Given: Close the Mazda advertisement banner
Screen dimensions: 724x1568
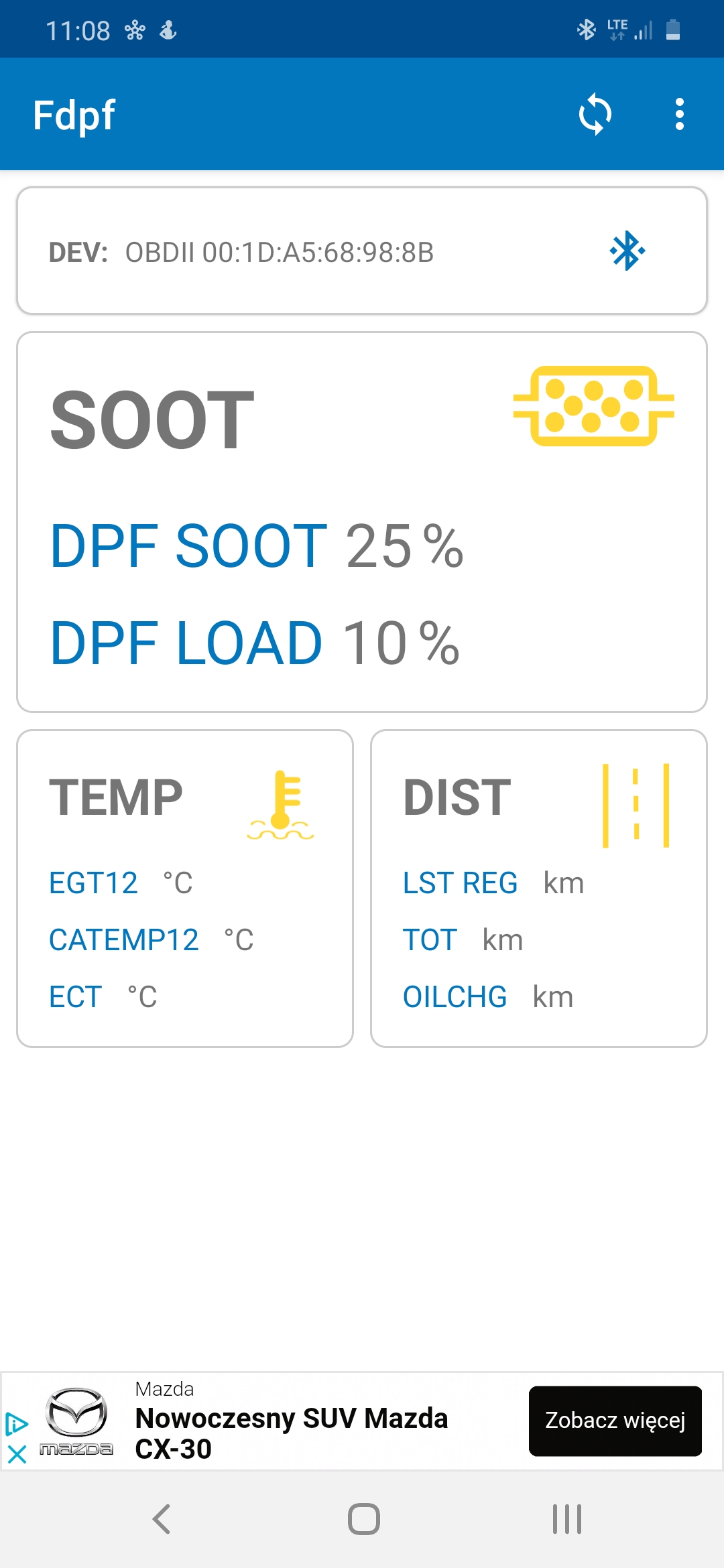Looking at the screenshot, I should tap(17, 1454).
